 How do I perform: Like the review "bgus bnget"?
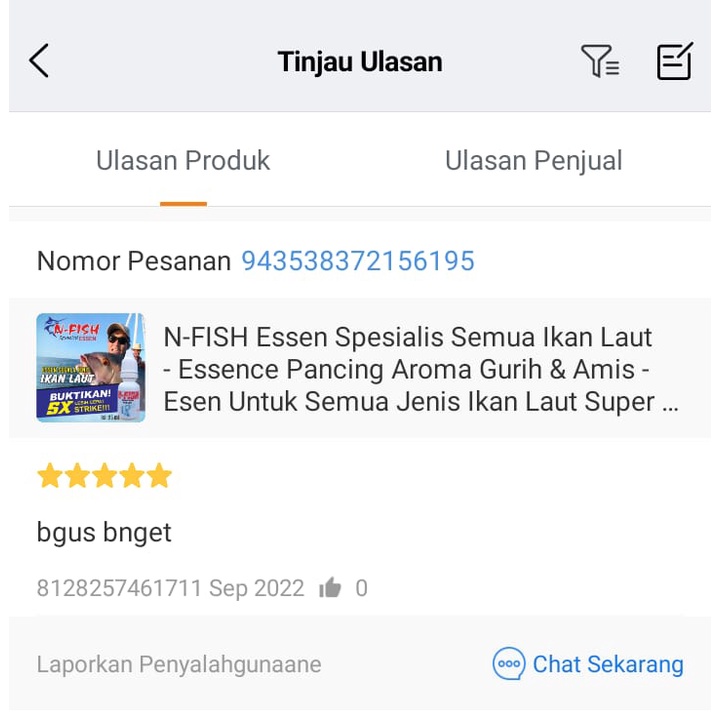point(330,588)
